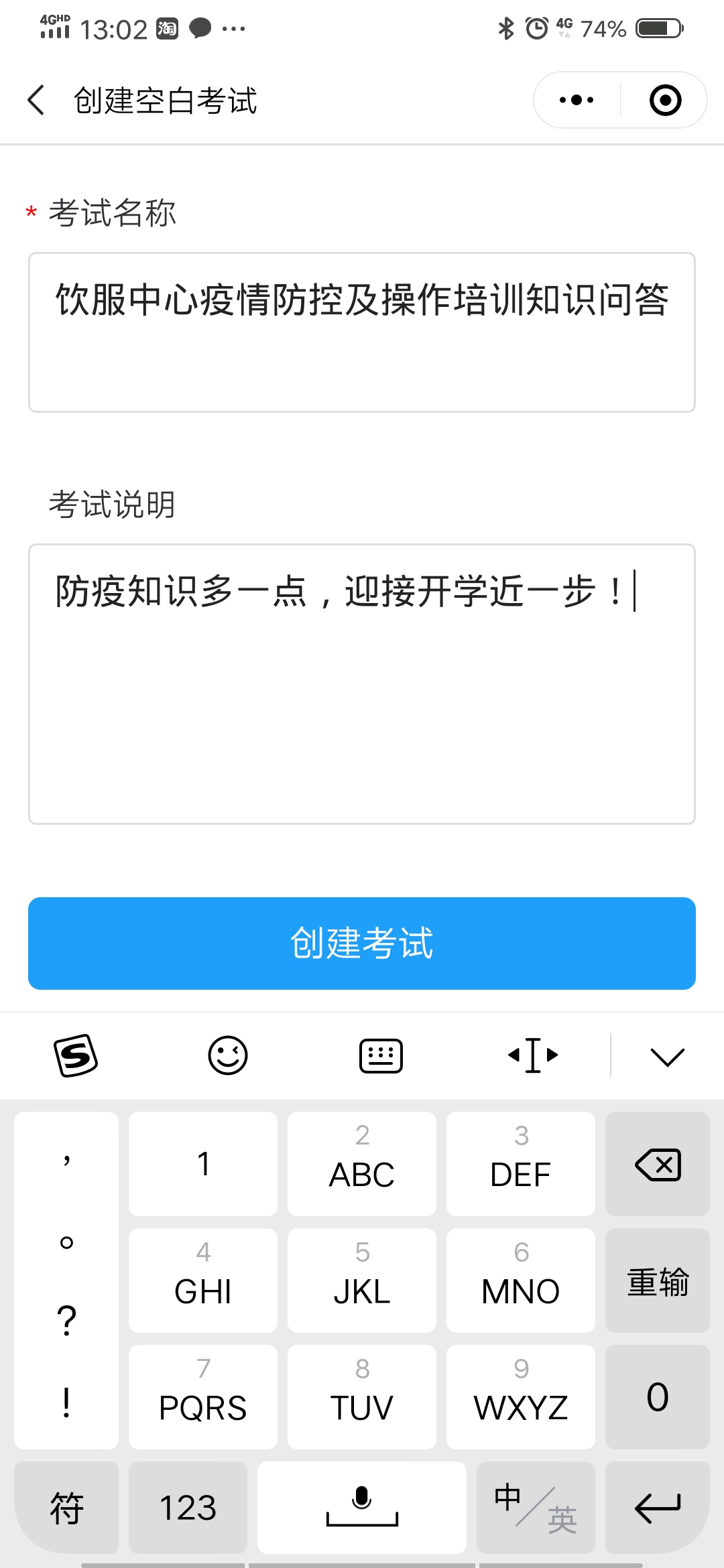Toggle 中/英 input language

pos(535,1508)
